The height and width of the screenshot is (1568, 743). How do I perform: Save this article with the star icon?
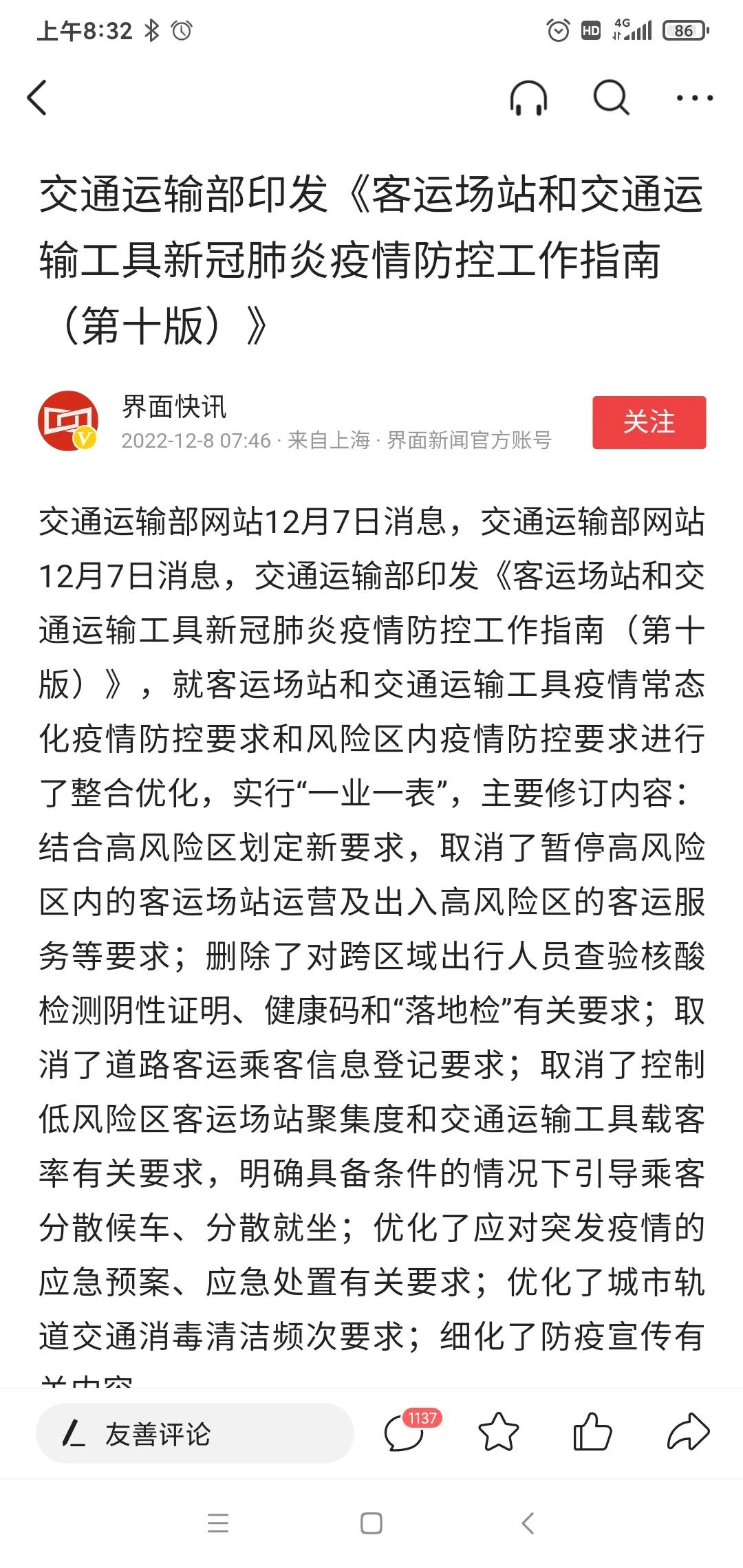(498, 1433)
